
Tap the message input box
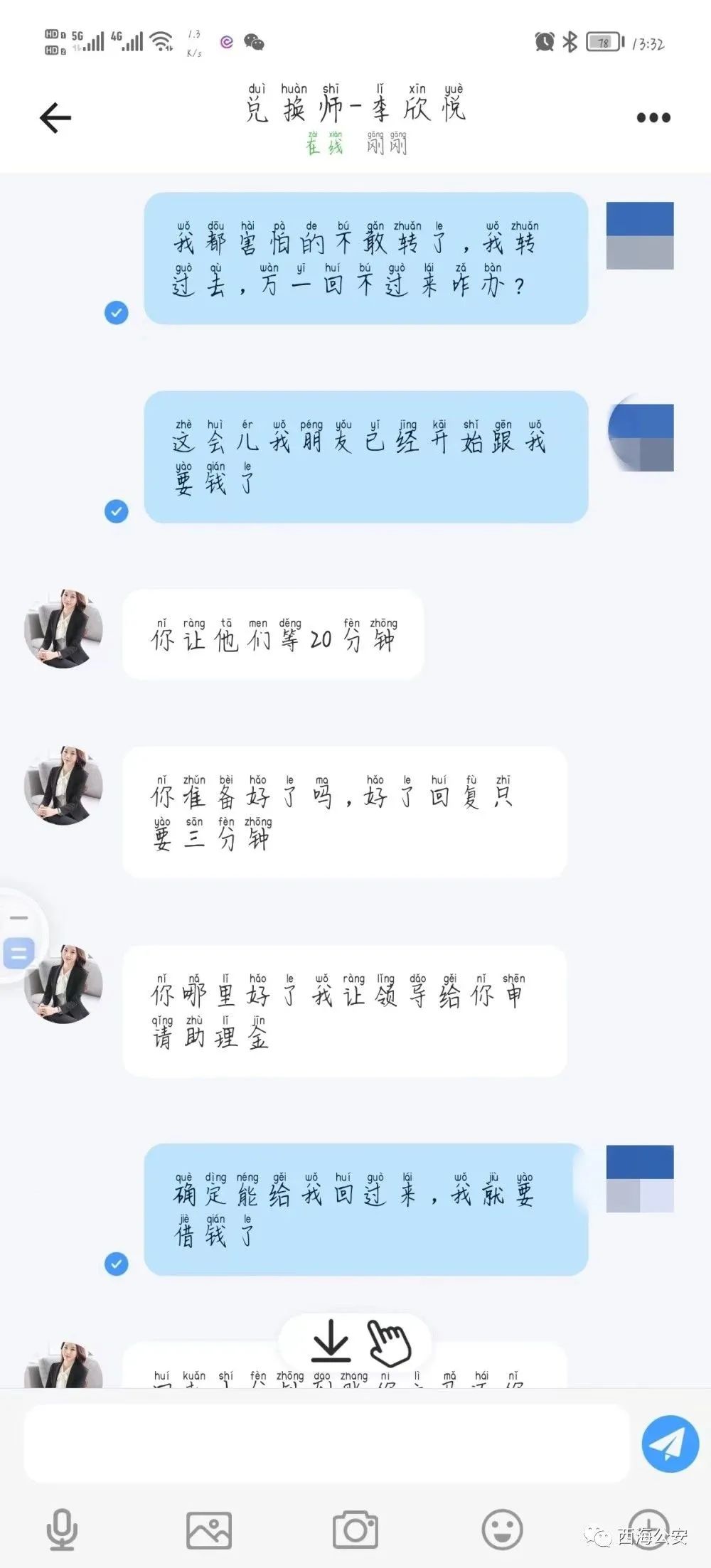tap(327, 1444)
